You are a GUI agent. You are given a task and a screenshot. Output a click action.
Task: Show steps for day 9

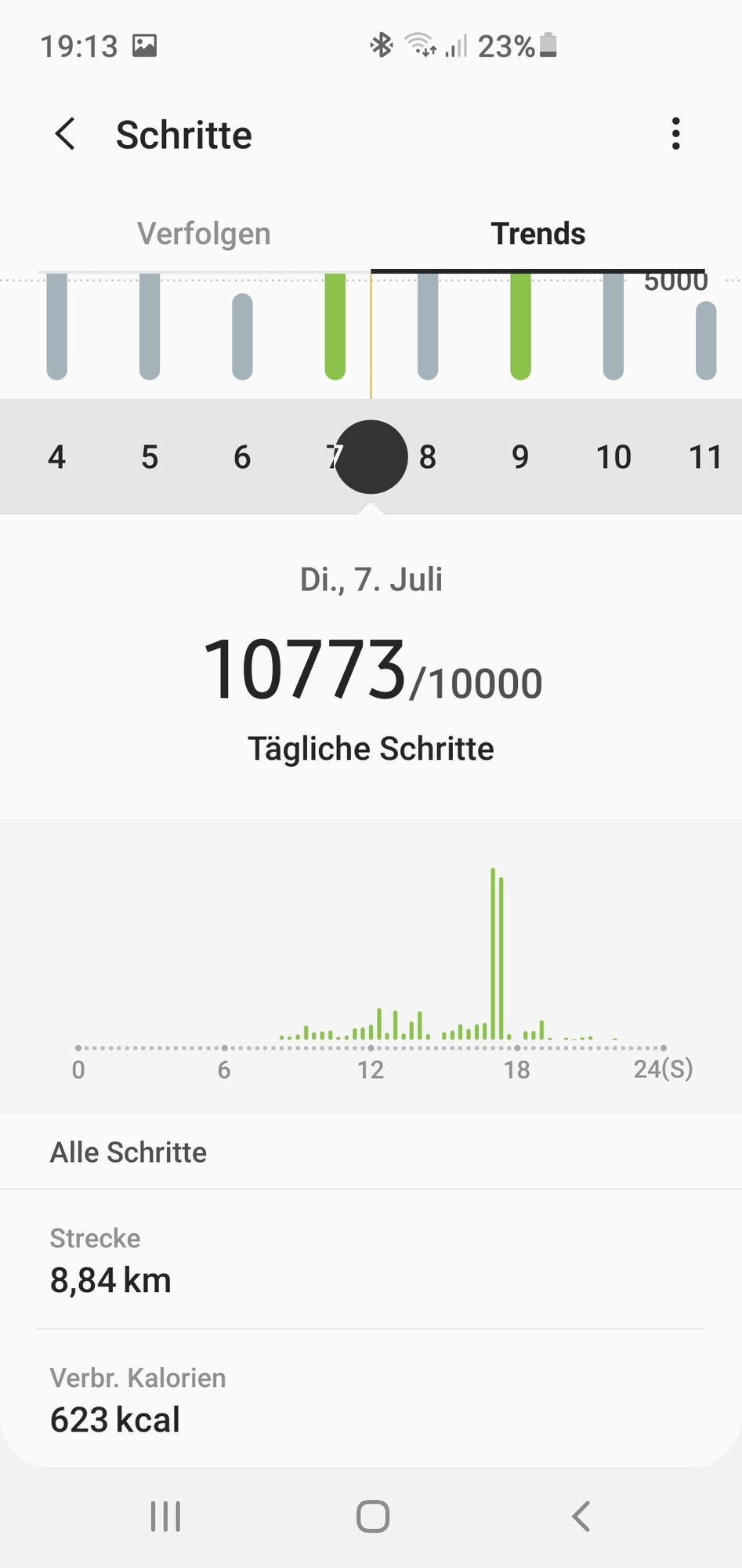[520, 457]
